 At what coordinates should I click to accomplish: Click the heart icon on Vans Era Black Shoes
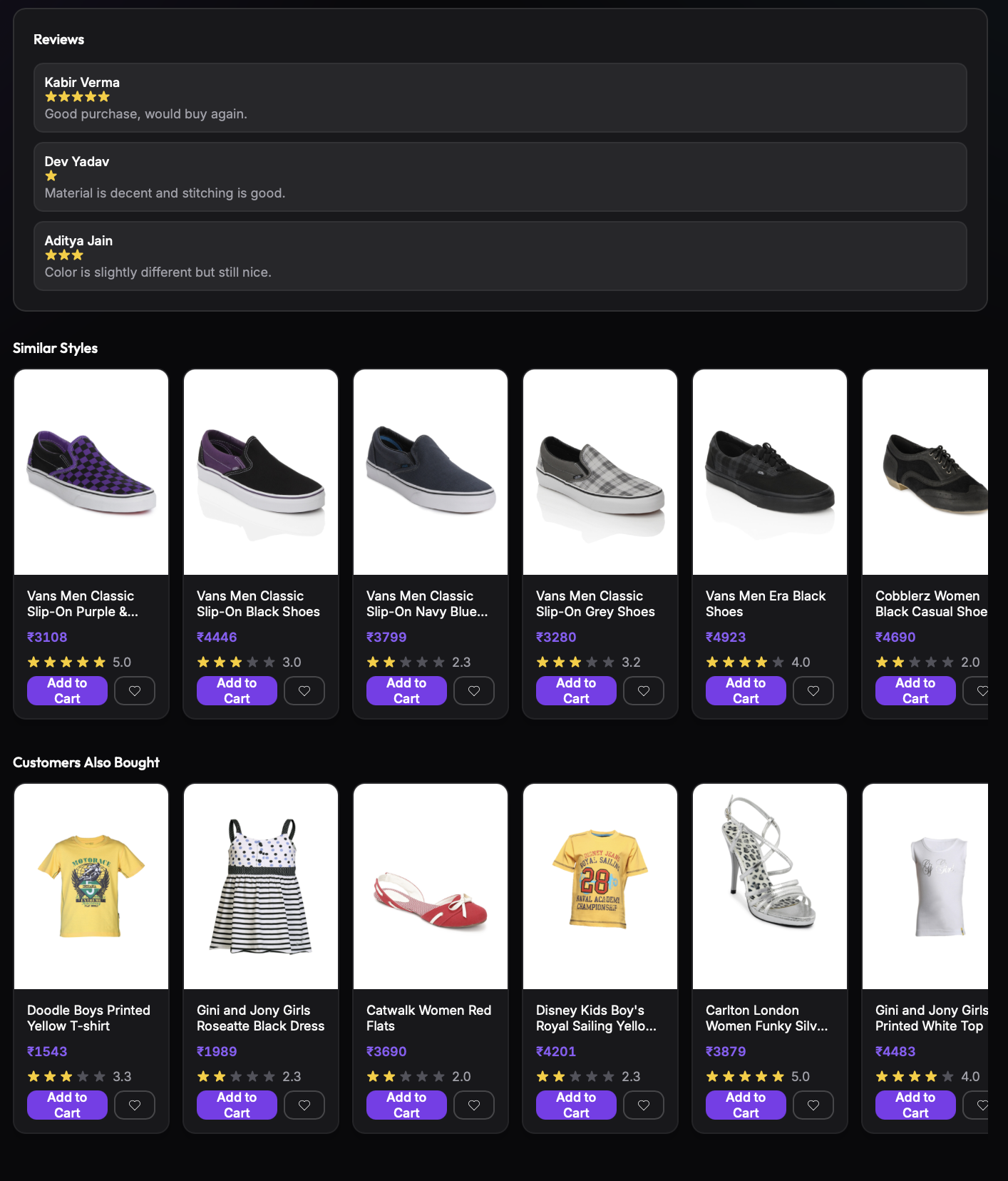point(813,690)
